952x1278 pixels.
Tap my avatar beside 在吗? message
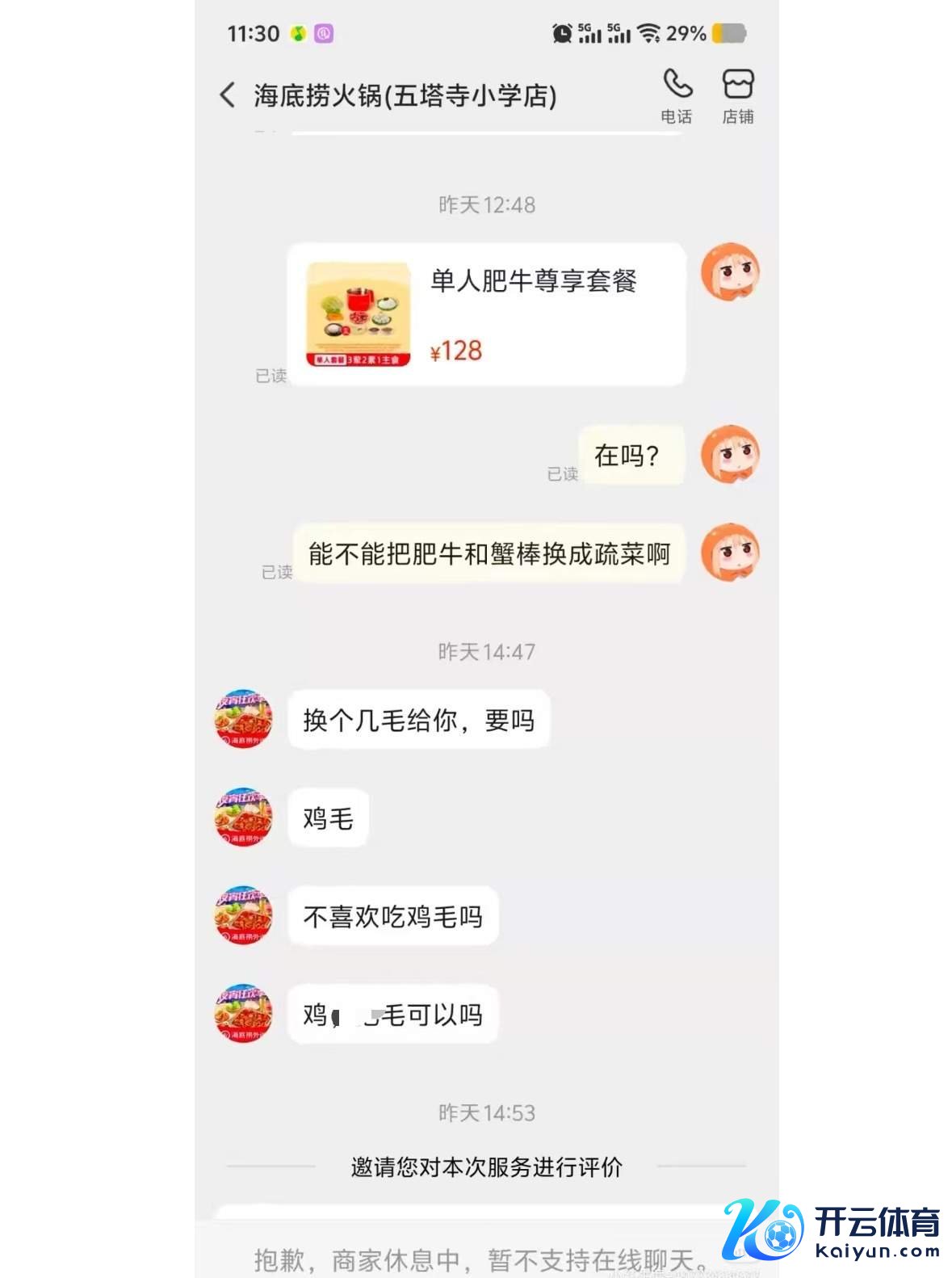729,455
